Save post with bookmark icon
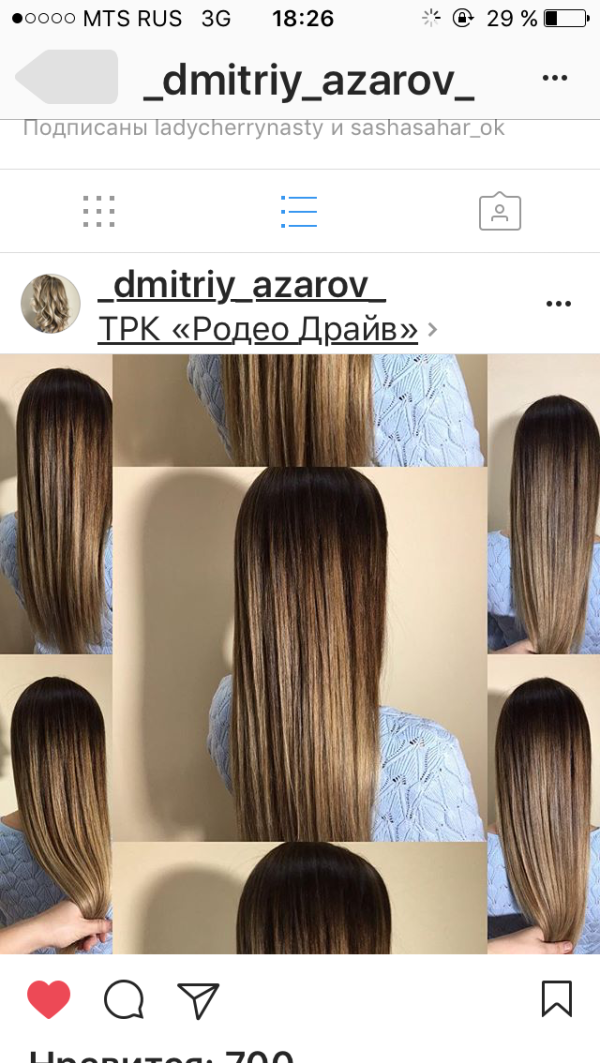The height and width of the screenshot is (1063, 600). point(557,999)
